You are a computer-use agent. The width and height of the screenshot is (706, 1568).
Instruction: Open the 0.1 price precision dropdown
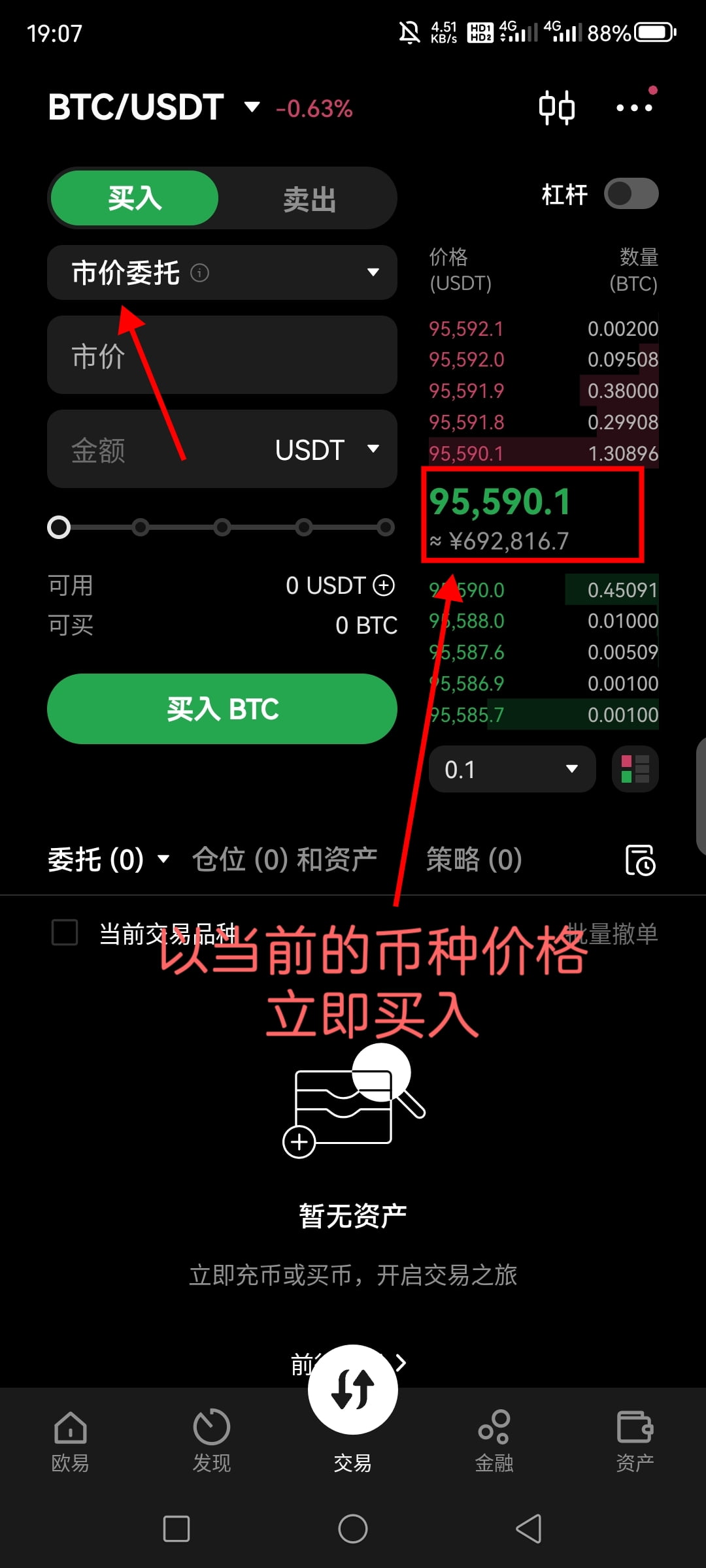(x=512, y=769)
